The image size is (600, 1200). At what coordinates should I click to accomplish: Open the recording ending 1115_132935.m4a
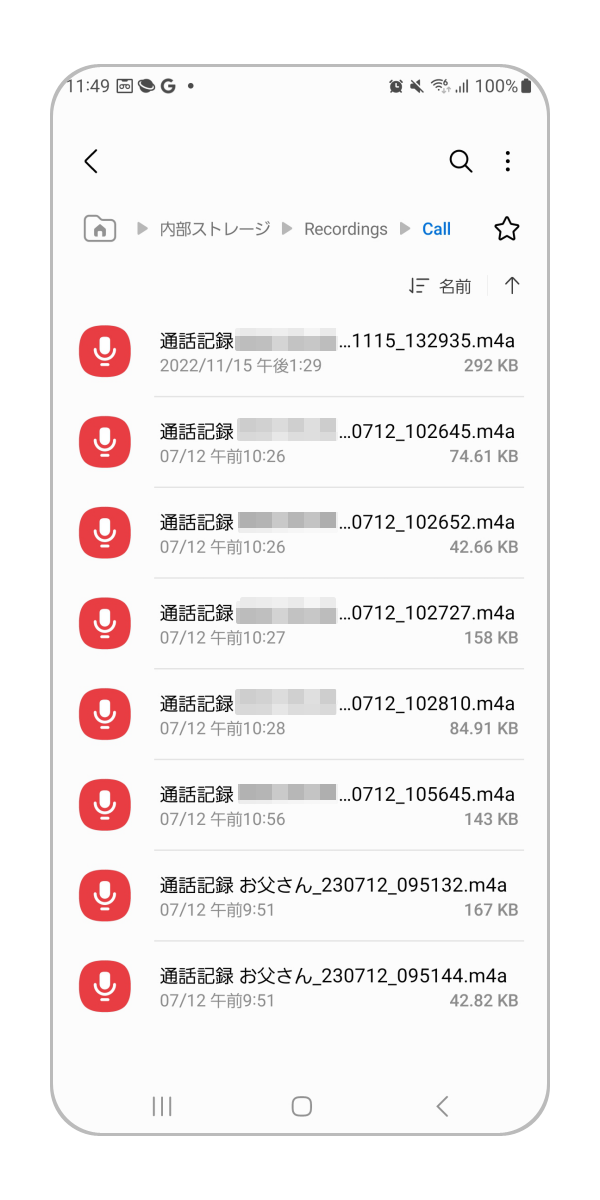tap(337, 352)
